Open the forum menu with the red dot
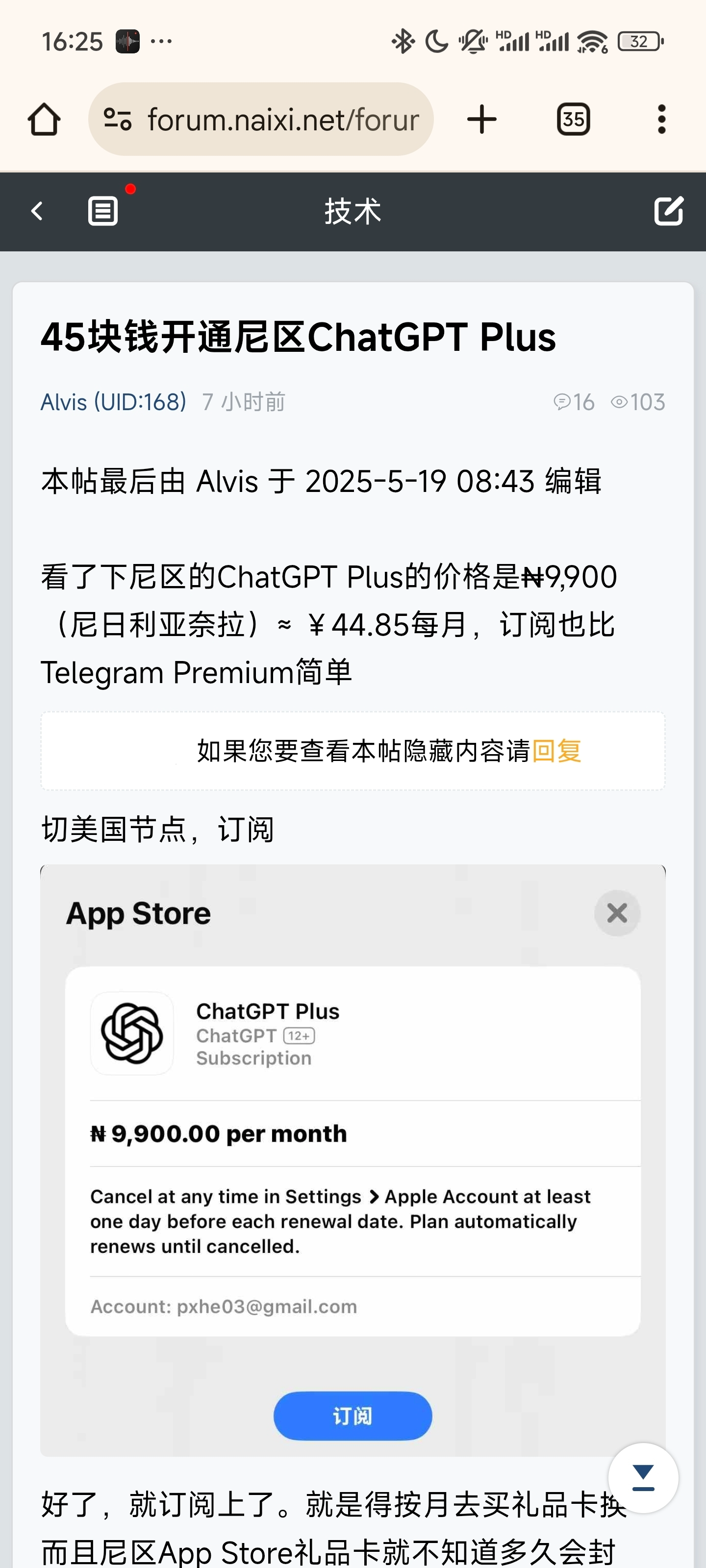 click(x=103, y=211)
